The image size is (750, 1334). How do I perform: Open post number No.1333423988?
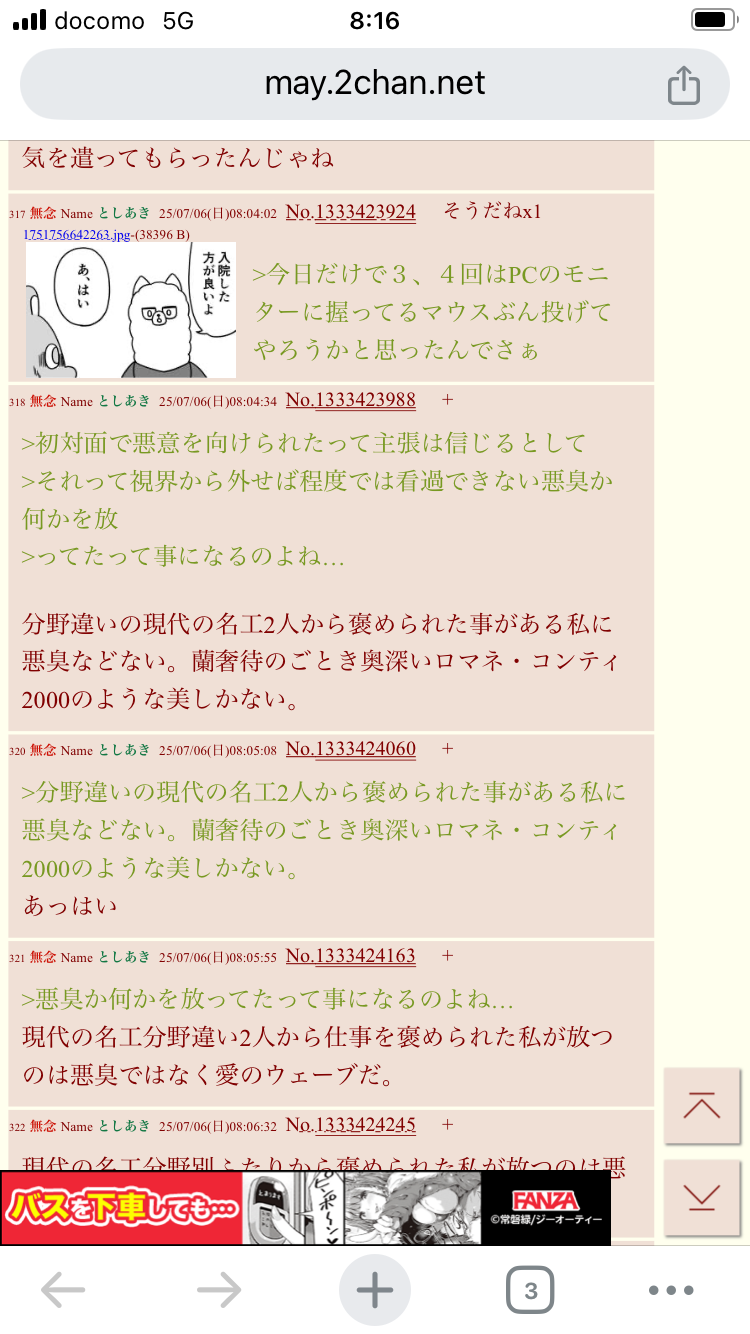click(x=351, y=400)
